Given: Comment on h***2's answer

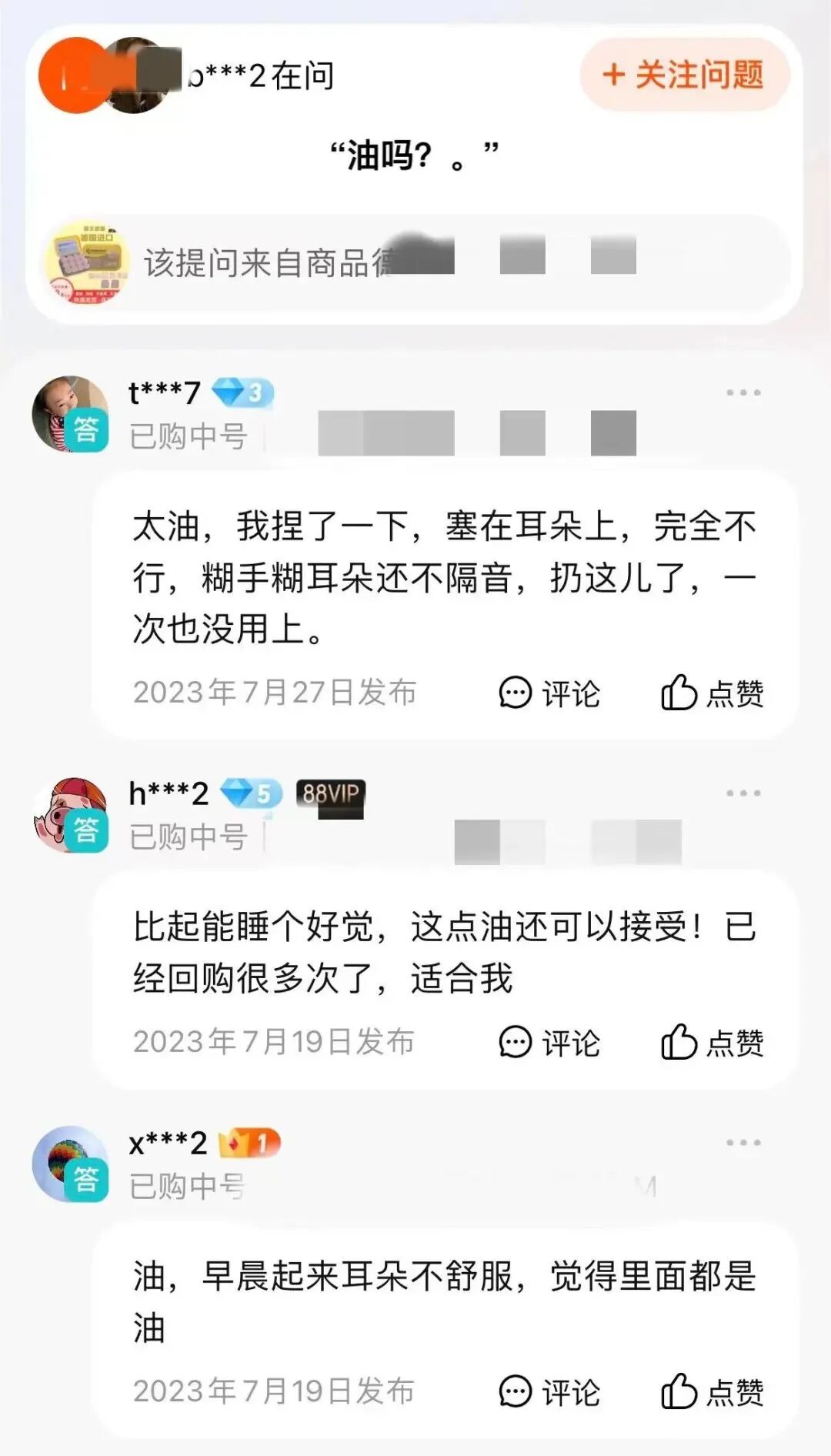Looking at the screenshot, I should click(549, 1043).
